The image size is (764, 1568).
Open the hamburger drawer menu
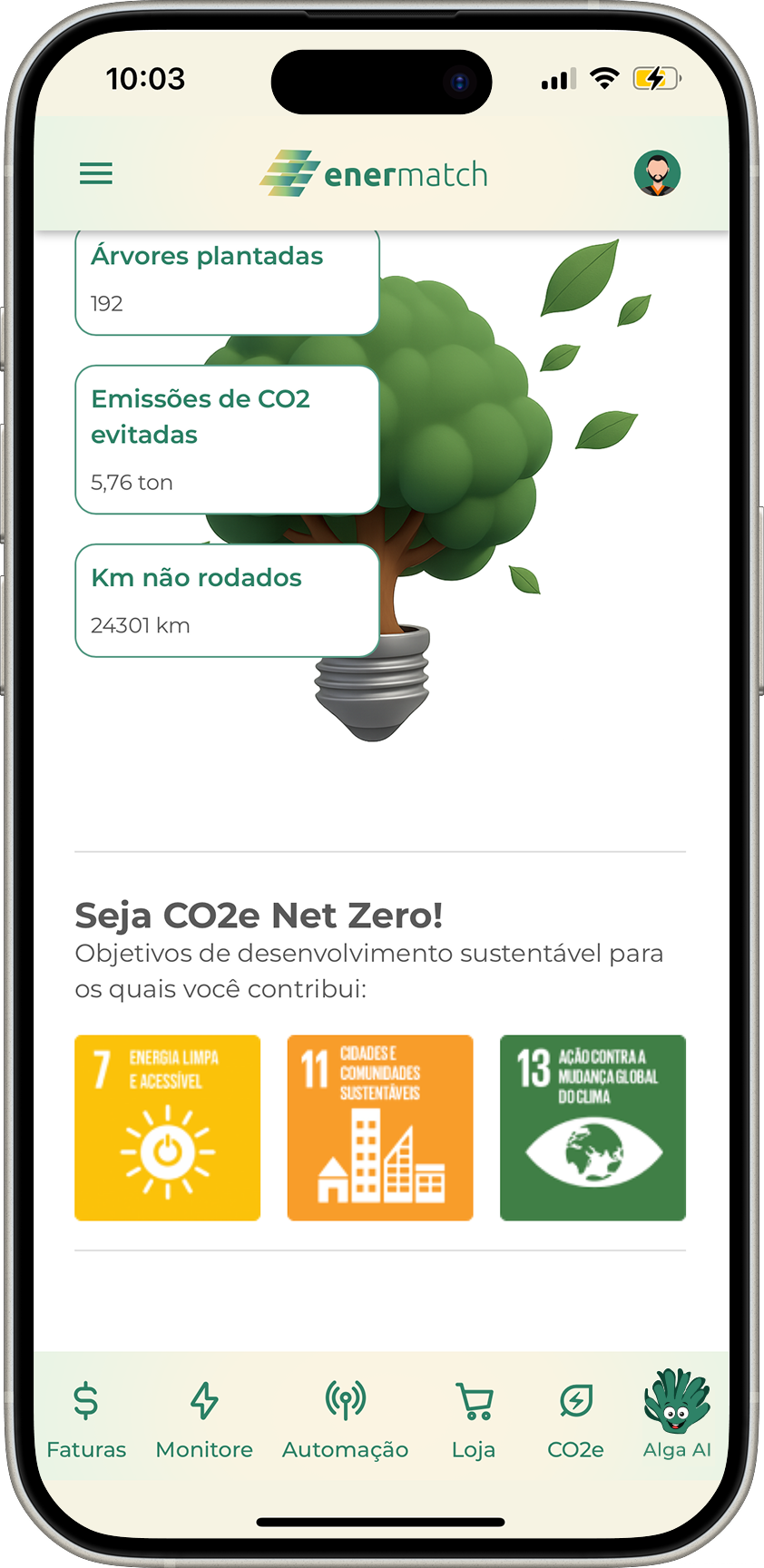(96, 173)
